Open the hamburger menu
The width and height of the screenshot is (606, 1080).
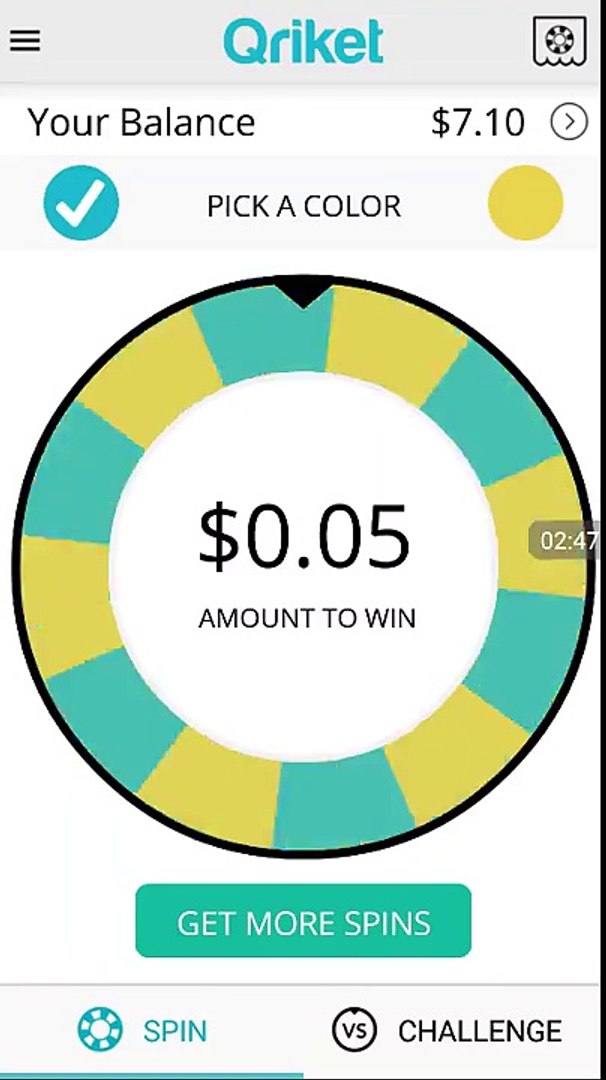tap(25, 41)
